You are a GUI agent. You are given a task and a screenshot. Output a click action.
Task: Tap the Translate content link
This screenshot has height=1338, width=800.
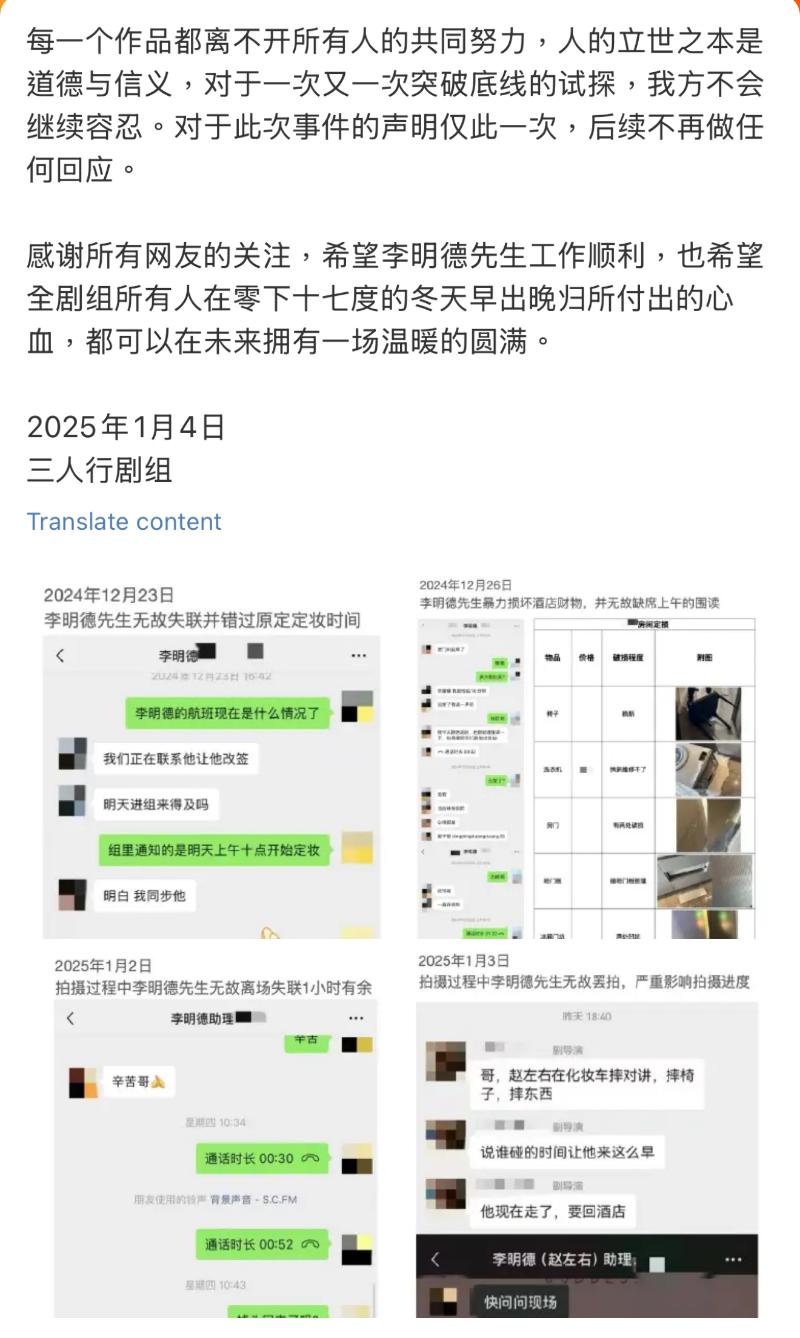124,521
